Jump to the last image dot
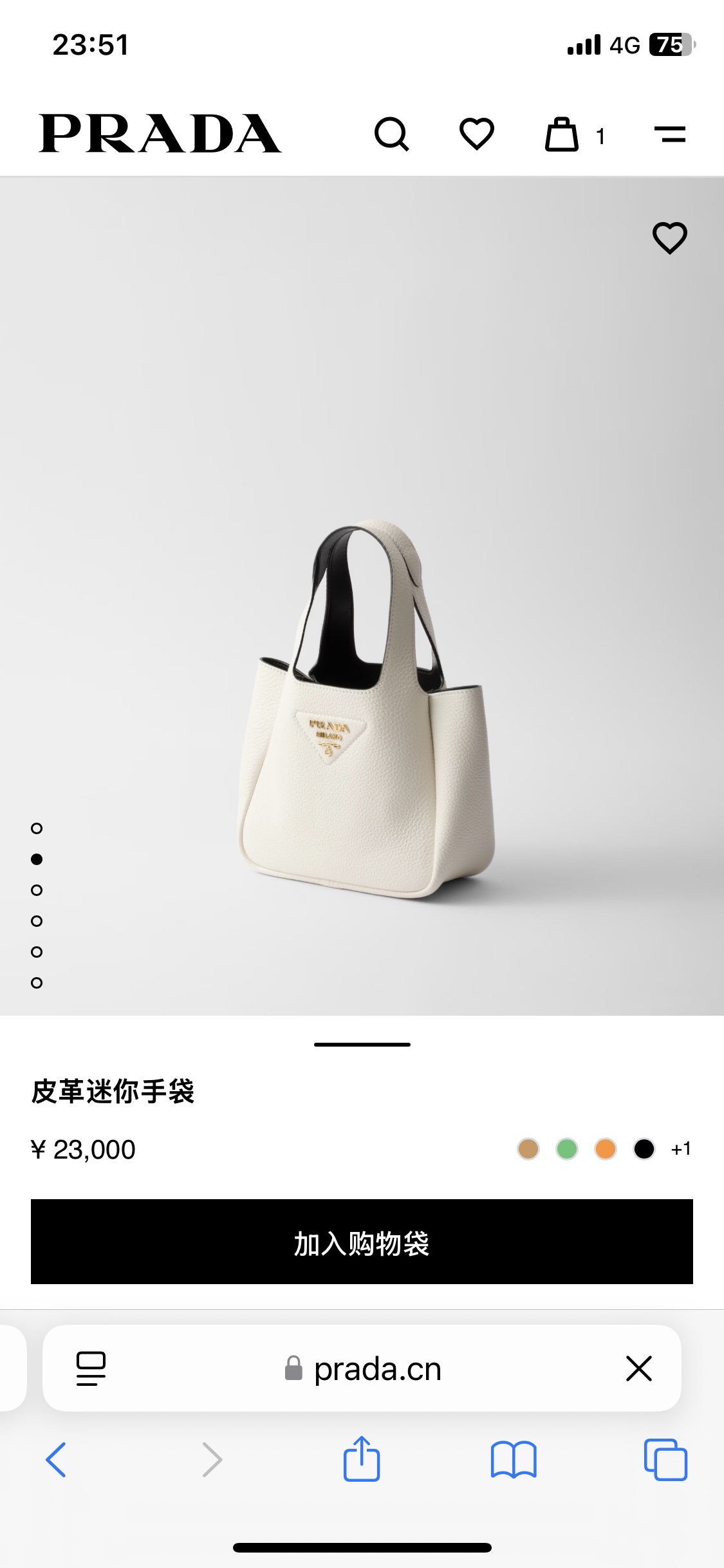The image size is (724, 1568). [37, 983]
